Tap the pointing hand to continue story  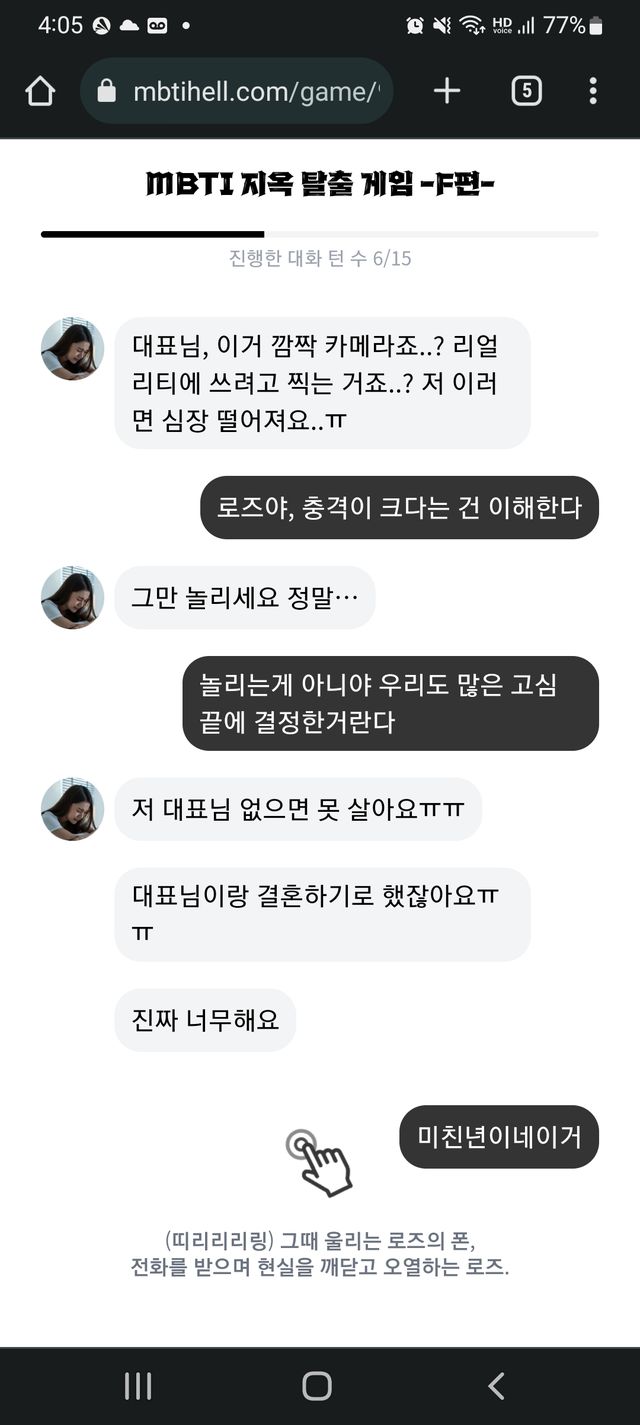click(x=319, y=1162)
